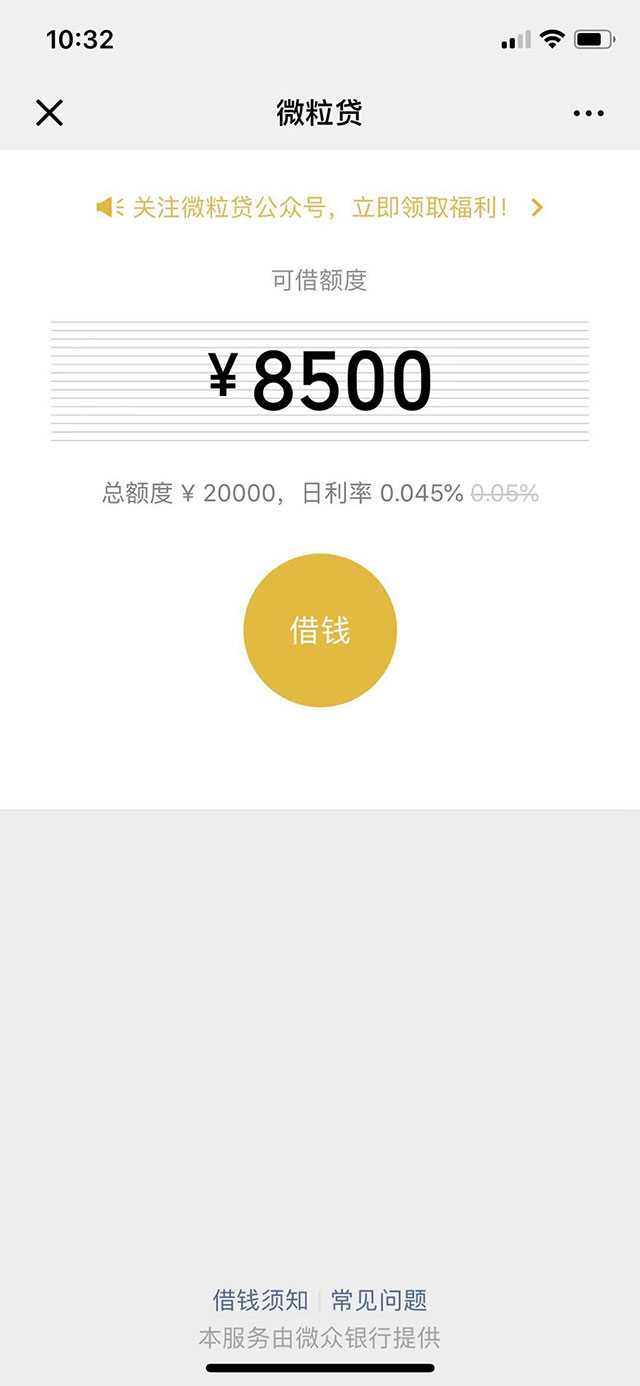
Task: Open the 借钱须知 link
Action: 260,1300
